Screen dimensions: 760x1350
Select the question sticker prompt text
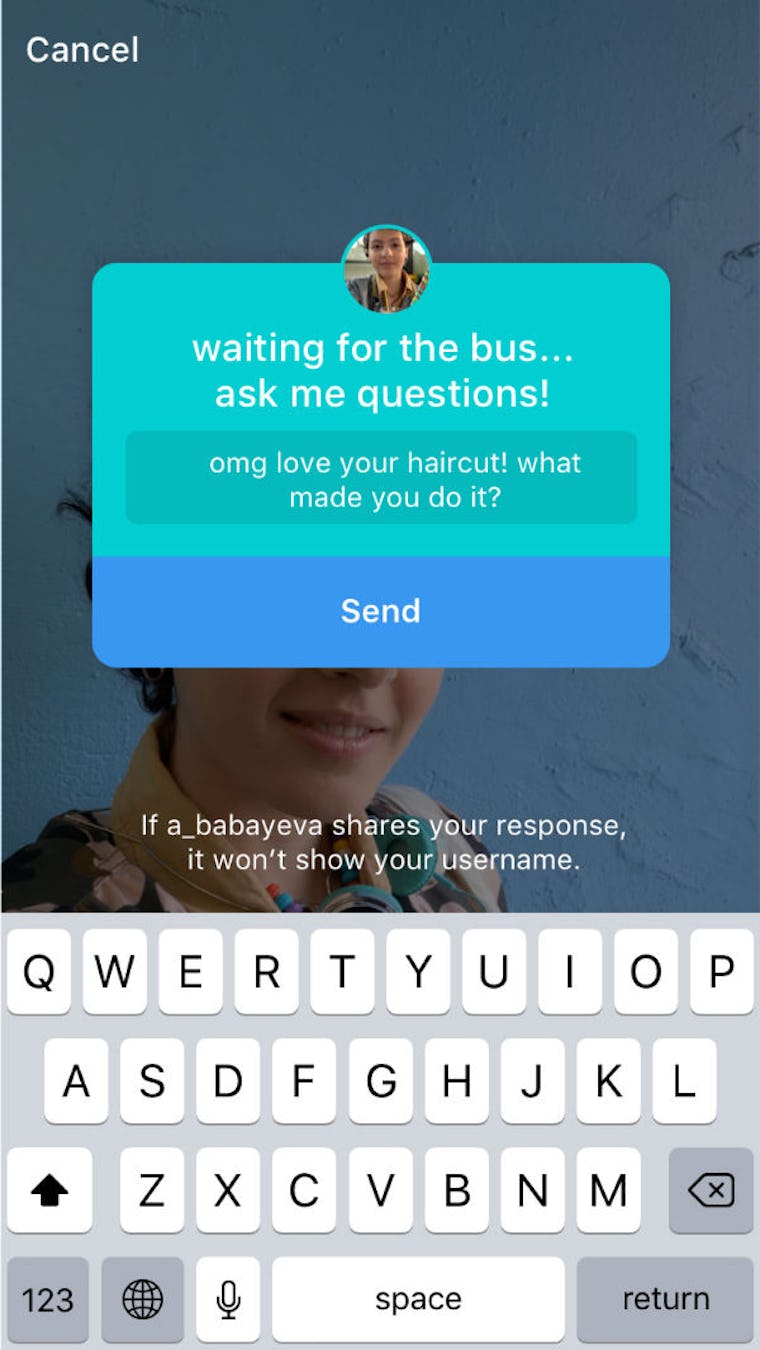click(x=380, y=370)
